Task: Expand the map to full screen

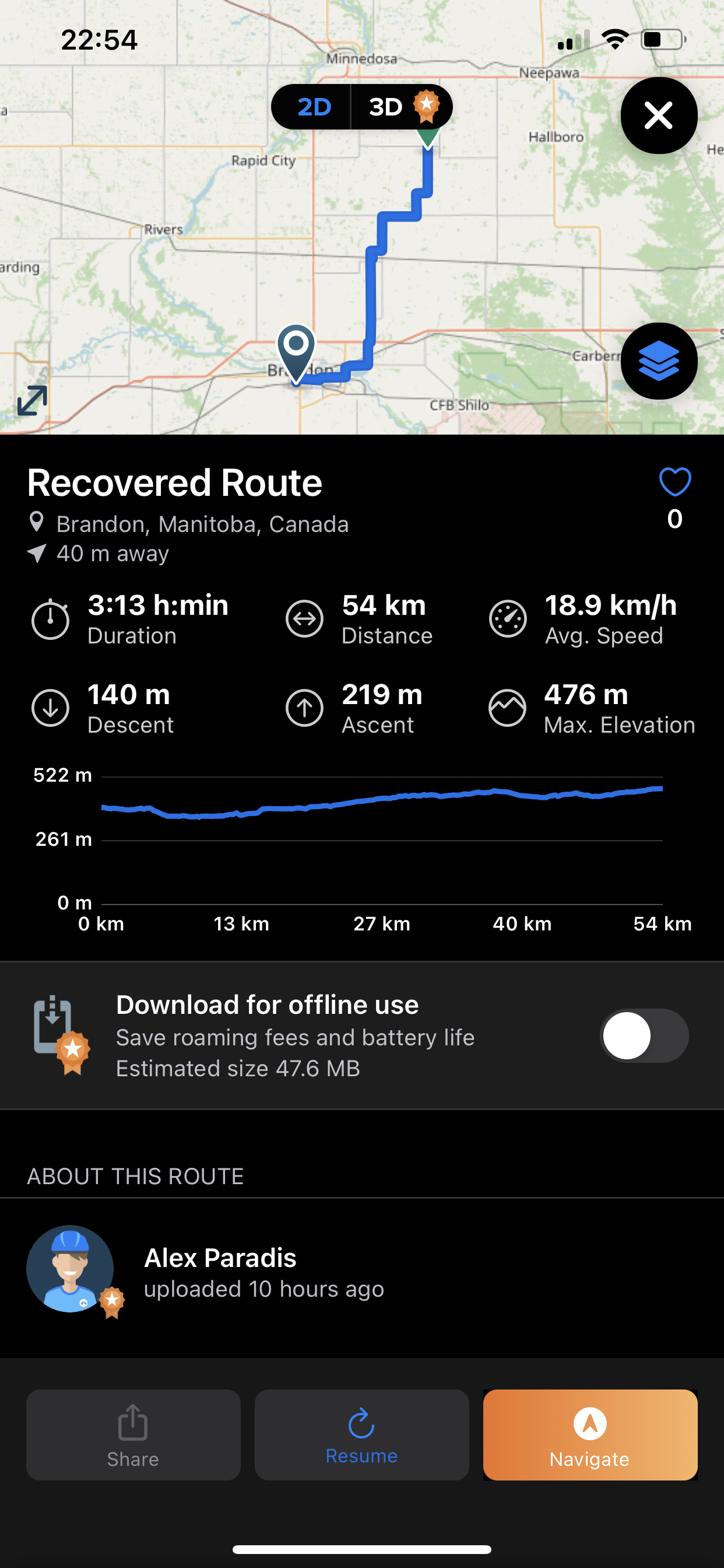Action: point(31,400)
